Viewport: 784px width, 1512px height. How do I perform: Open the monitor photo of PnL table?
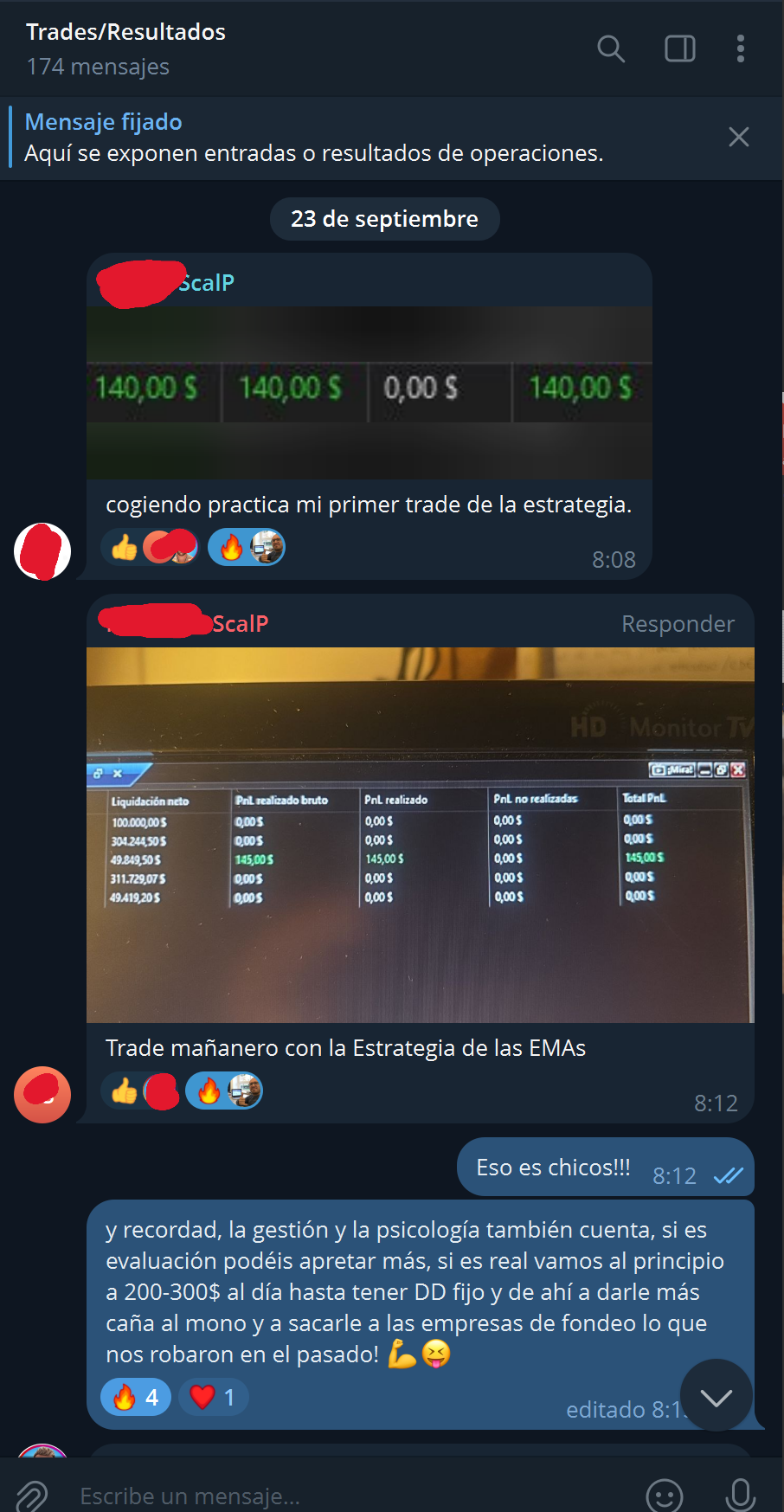[420, 834]
